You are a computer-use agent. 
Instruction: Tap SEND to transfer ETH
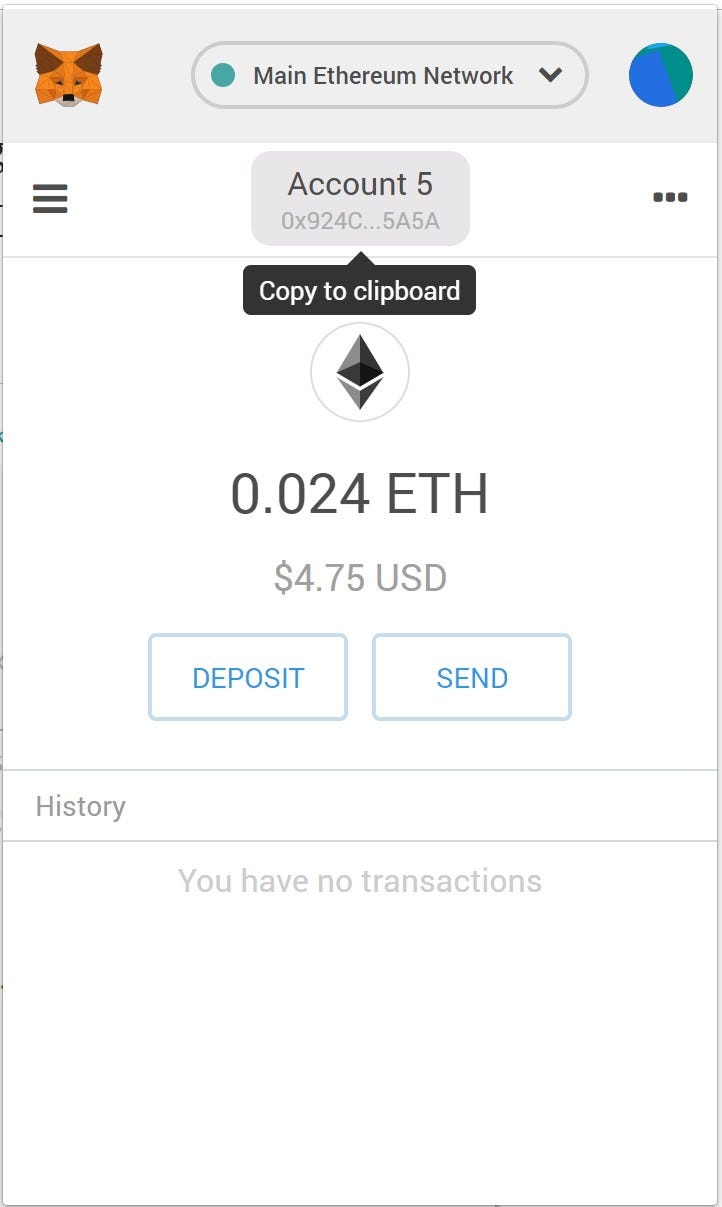(472, 677)
